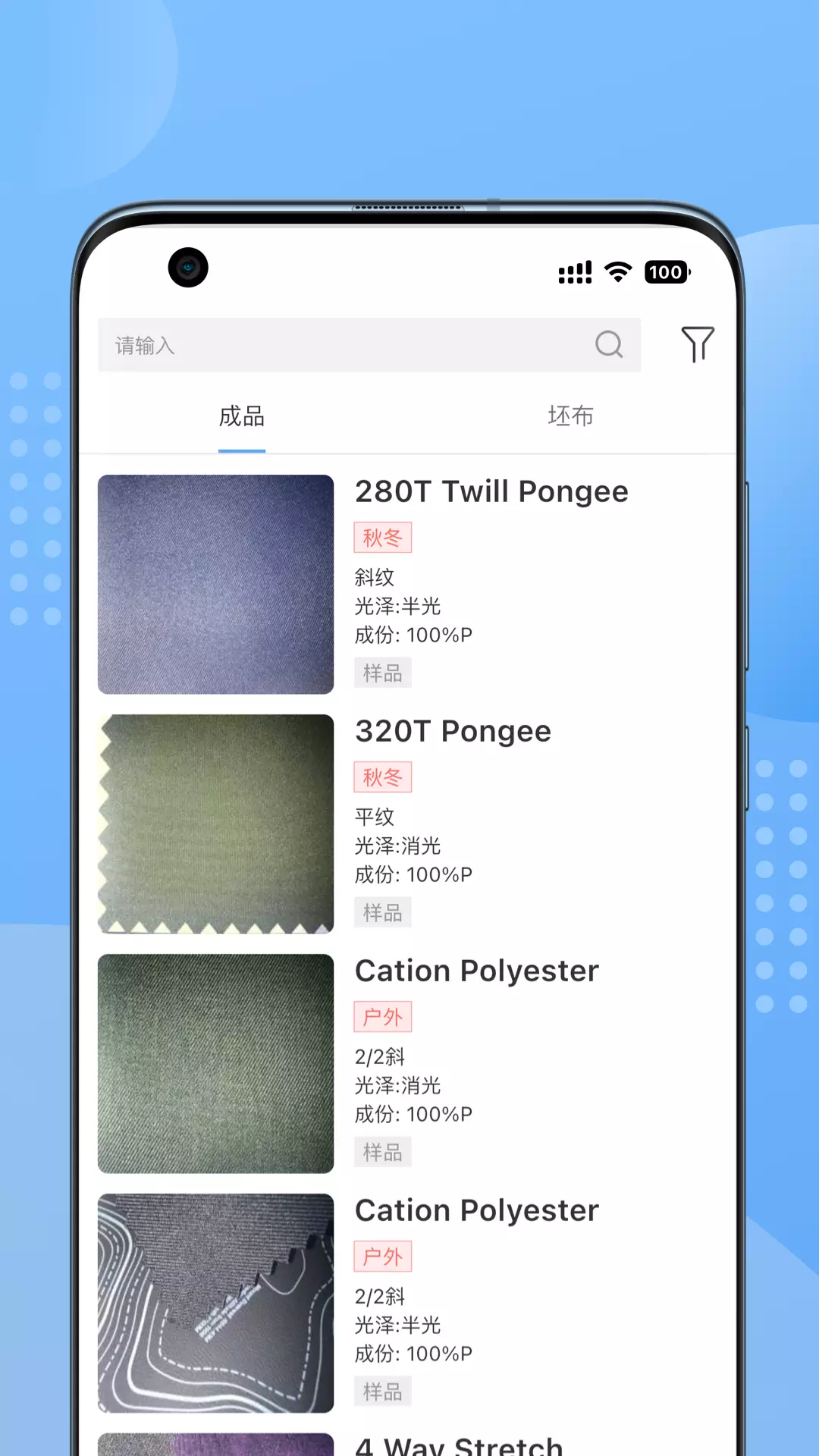Switch to the 坯布 tab
The image size is (819, 1456).
pyautogui.click(x=571, y=416)
